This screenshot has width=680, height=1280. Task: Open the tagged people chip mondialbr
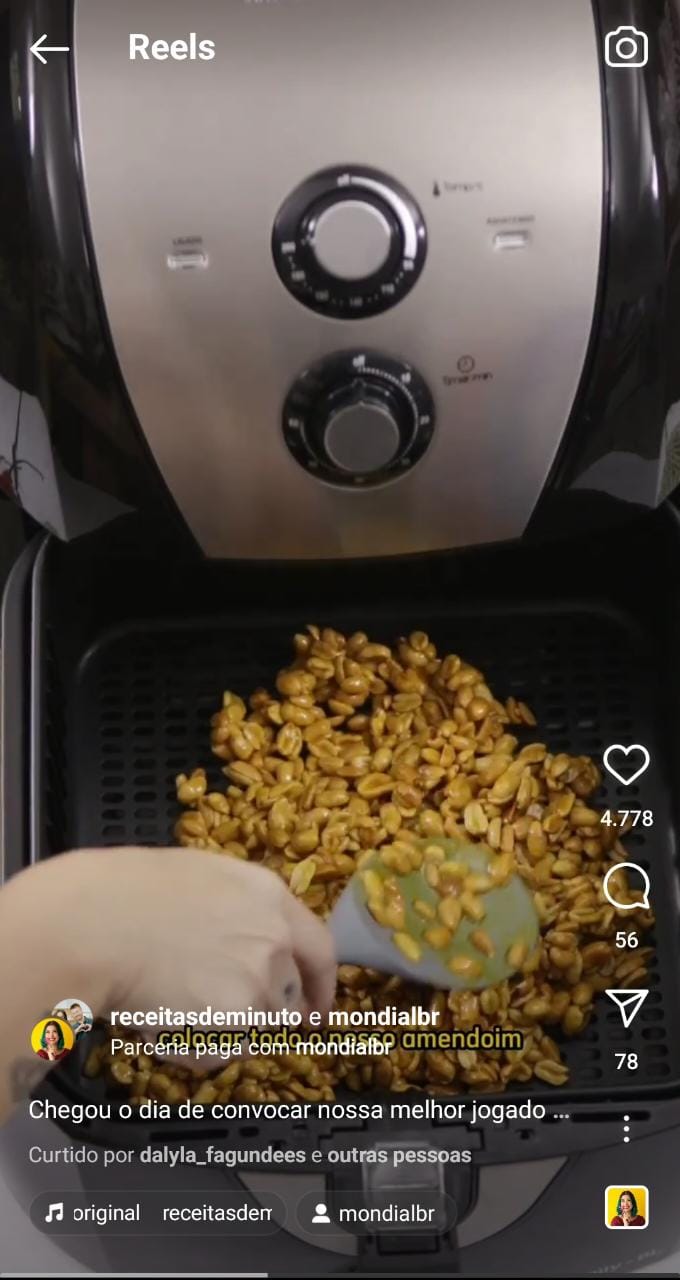[x=376, y=1214]
